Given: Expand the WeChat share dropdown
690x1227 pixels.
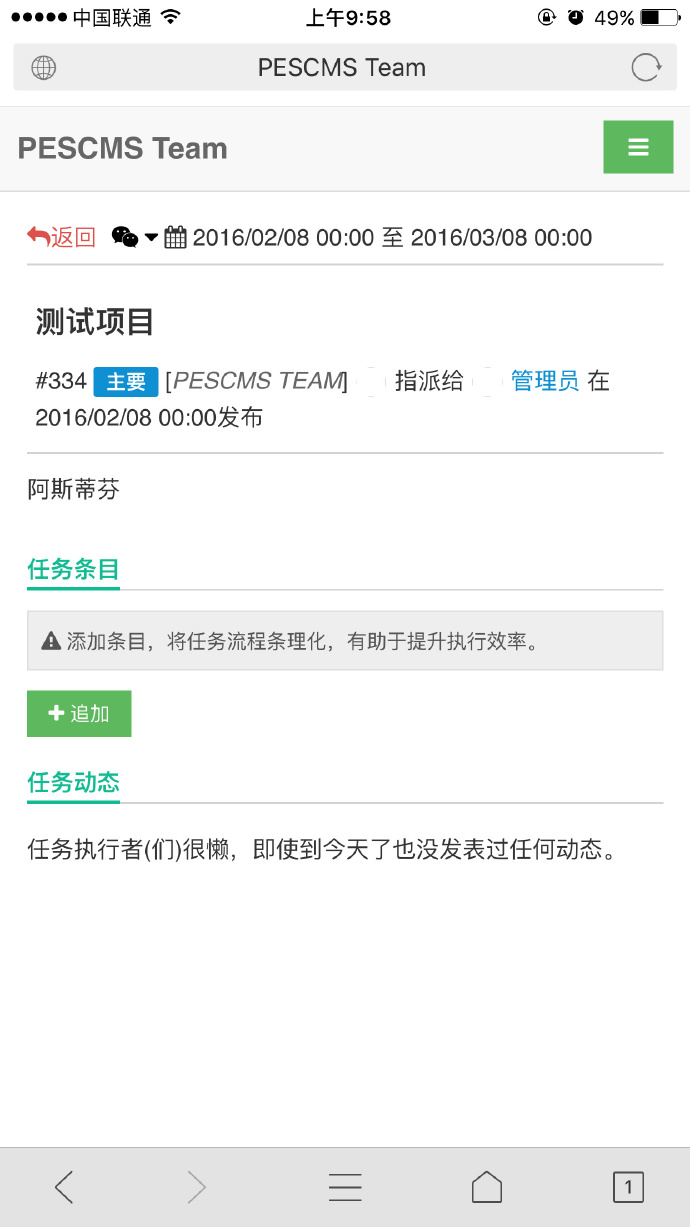Looking at the screenshot, I should (x=135, y=237).
